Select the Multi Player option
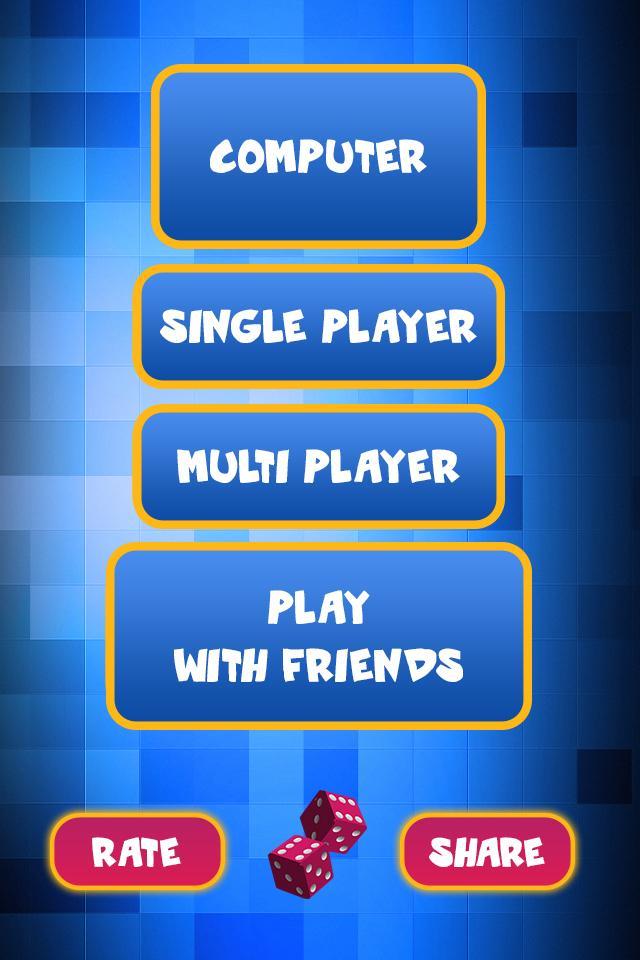 pyautogui.click(x=319, y=466)
